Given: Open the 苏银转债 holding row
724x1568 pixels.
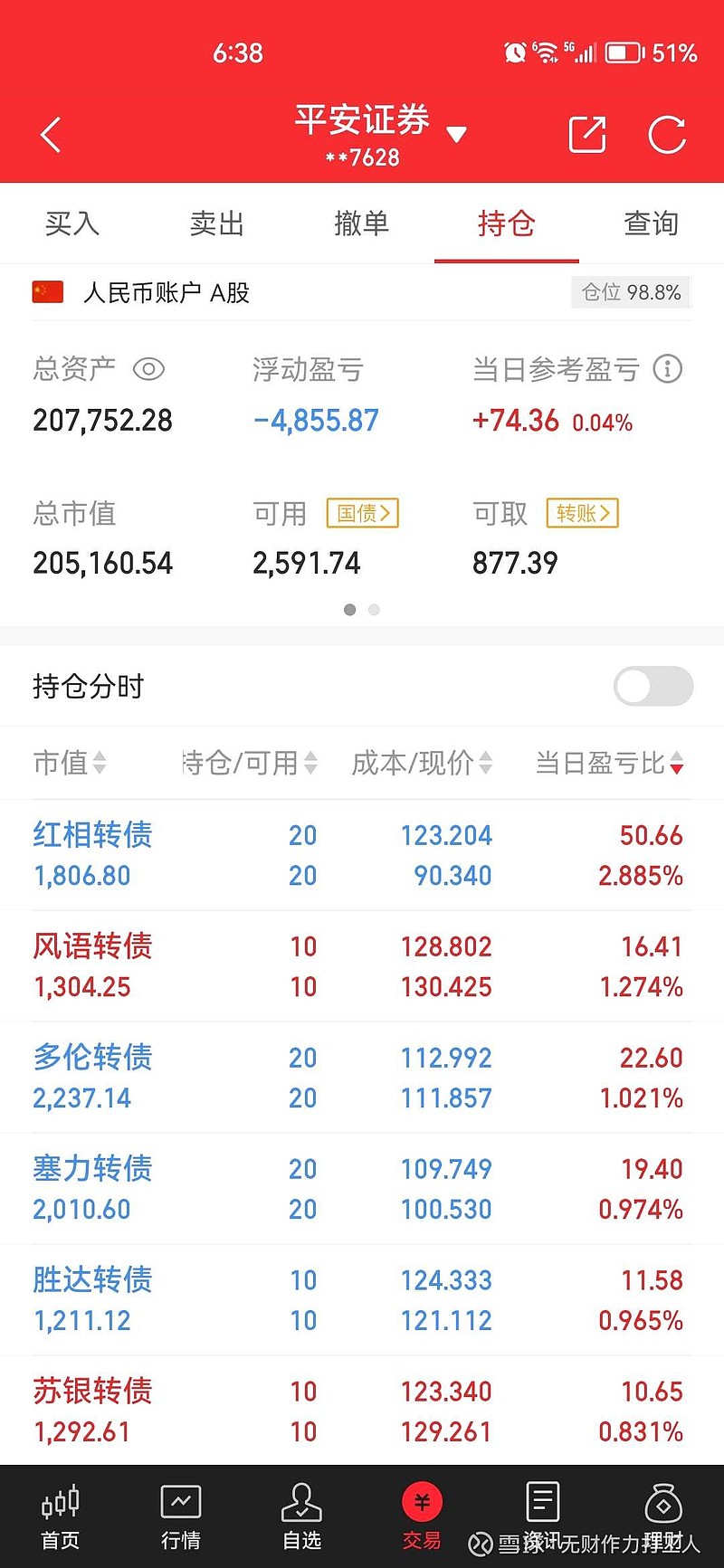Looking at the screenshot, I should [x=362, y=1411].
